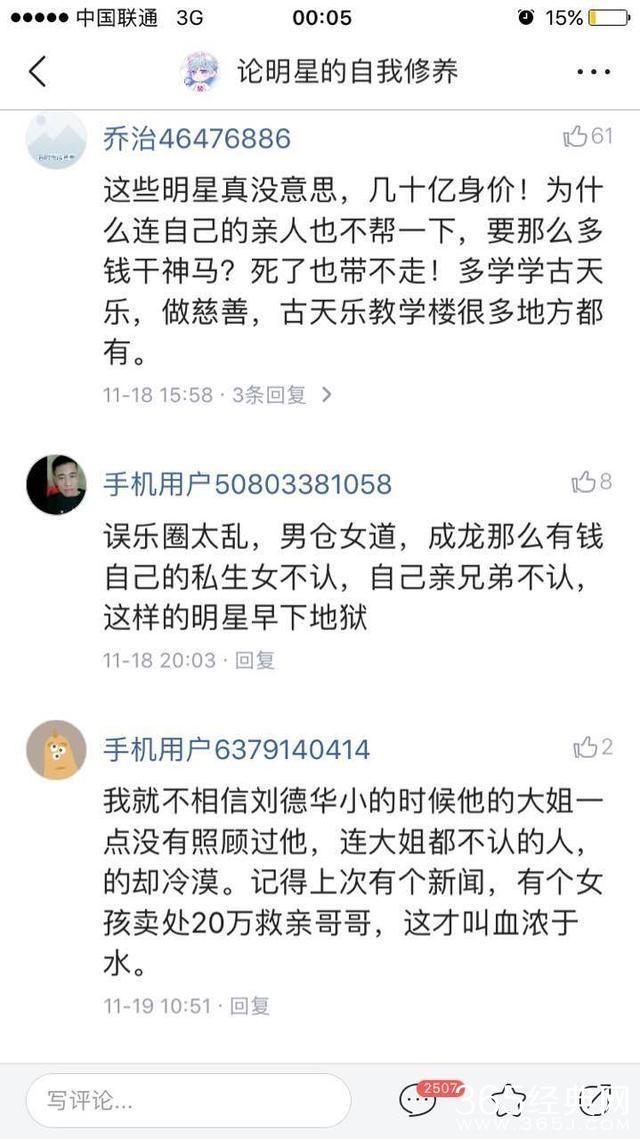640x1139 pixels.
Task: Open the avatar of 手机用户6379140414
Action: pyautogui.click(x=56, y=749)
